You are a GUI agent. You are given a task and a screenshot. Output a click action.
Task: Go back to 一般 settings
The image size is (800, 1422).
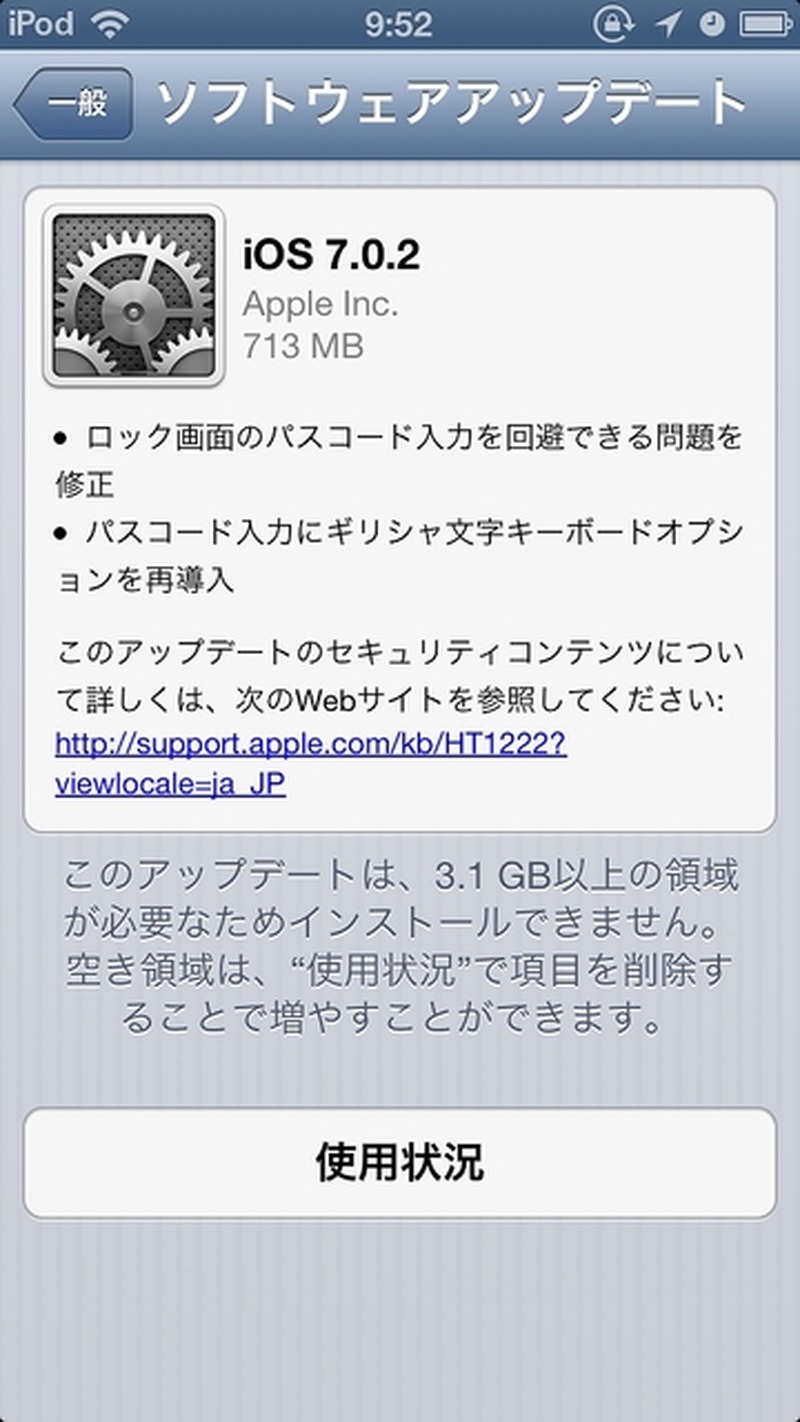point(74,104)
